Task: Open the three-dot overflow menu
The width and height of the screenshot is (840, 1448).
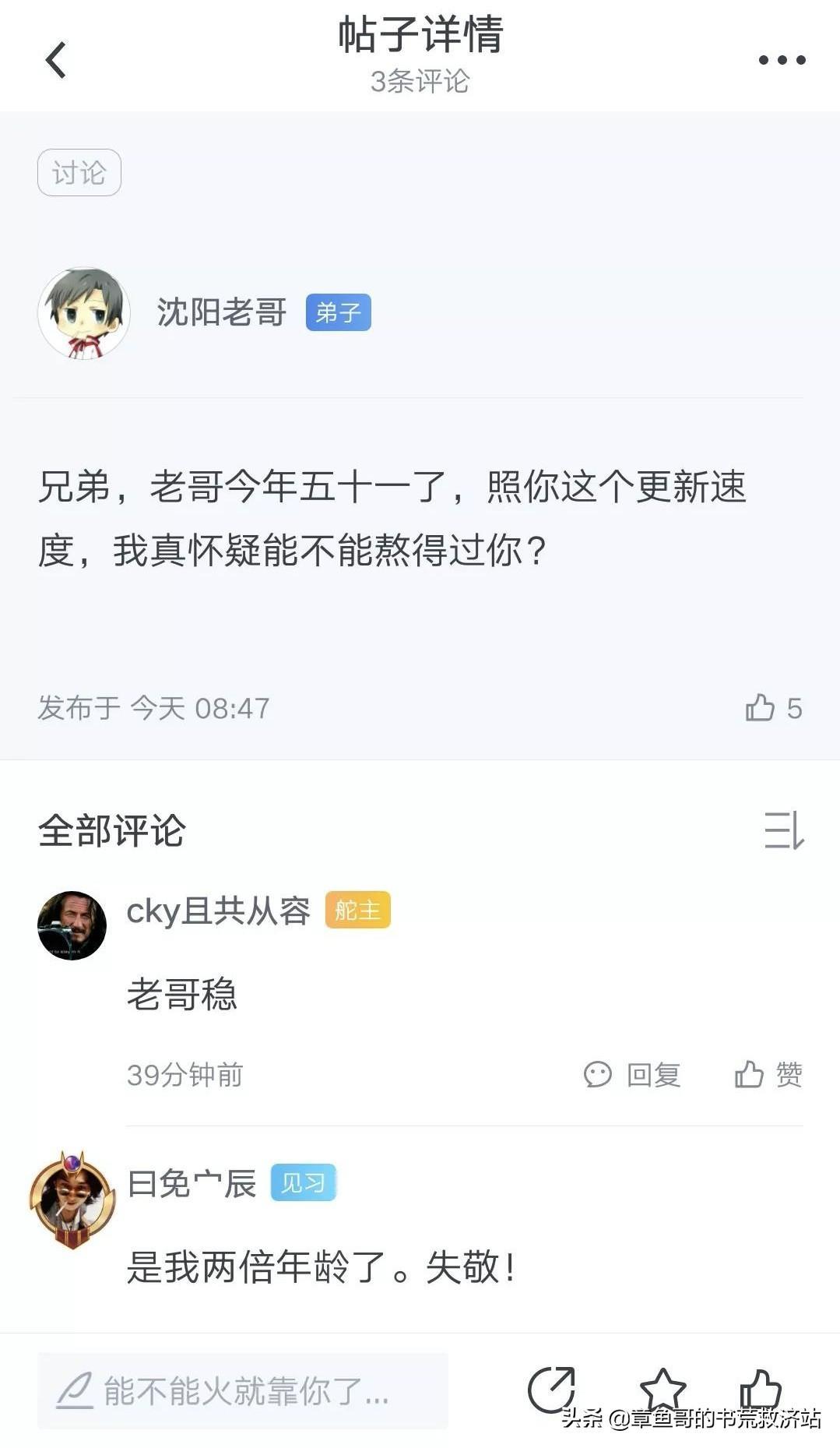Action: pyautogui.click(x=782, y=60)
